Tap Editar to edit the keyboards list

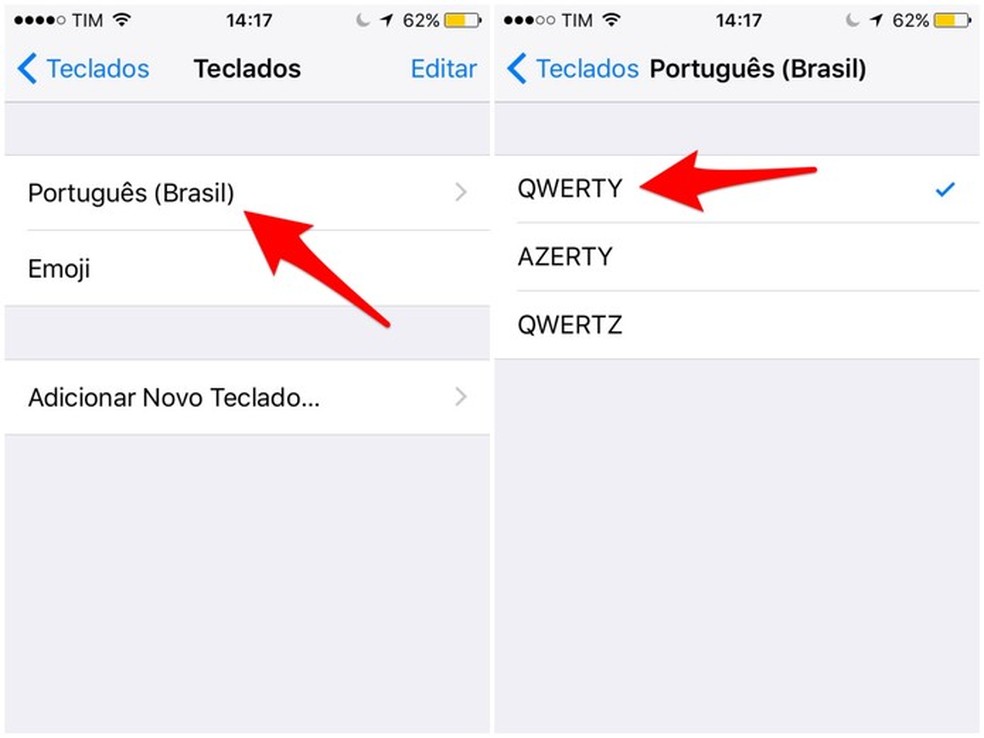tap(443, 69)
